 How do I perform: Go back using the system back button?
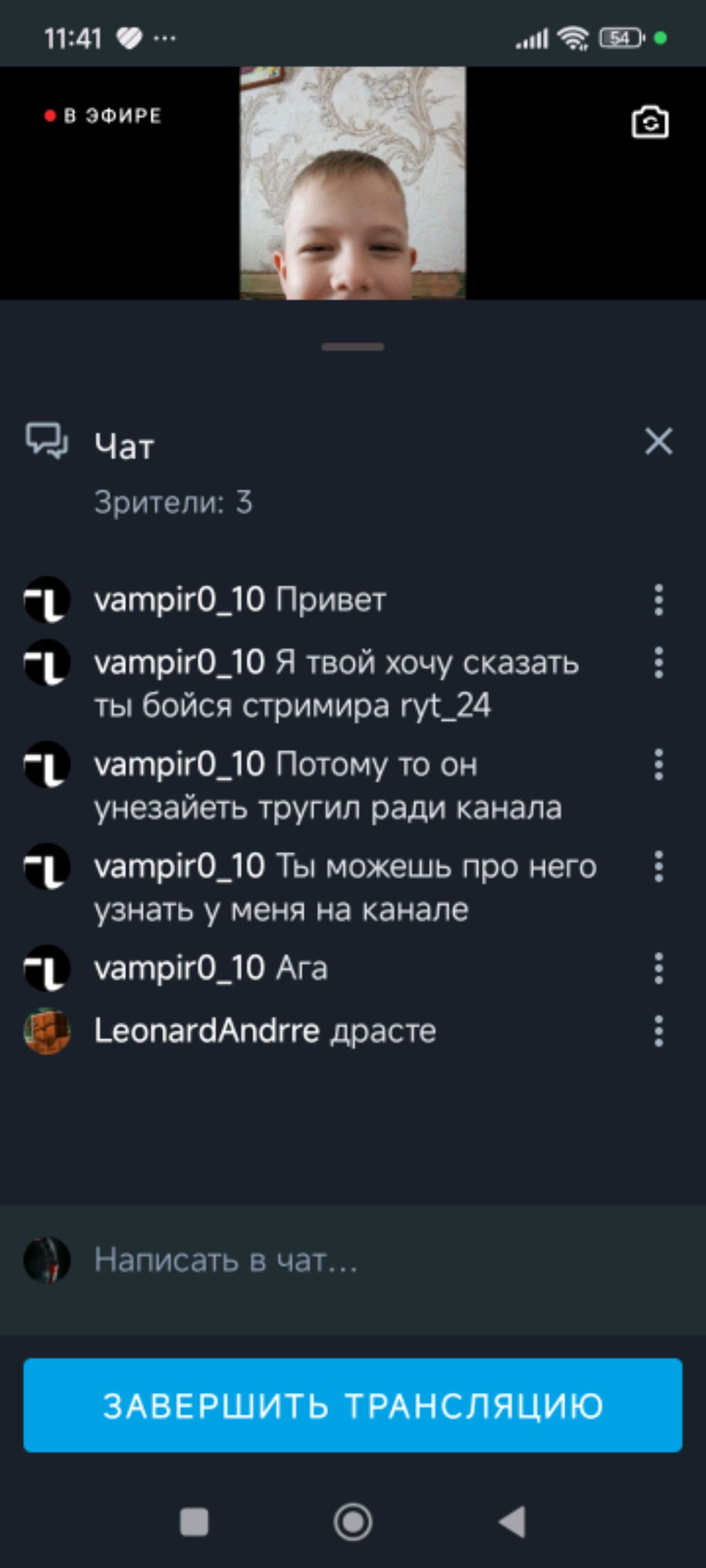tap(512, 1522)
